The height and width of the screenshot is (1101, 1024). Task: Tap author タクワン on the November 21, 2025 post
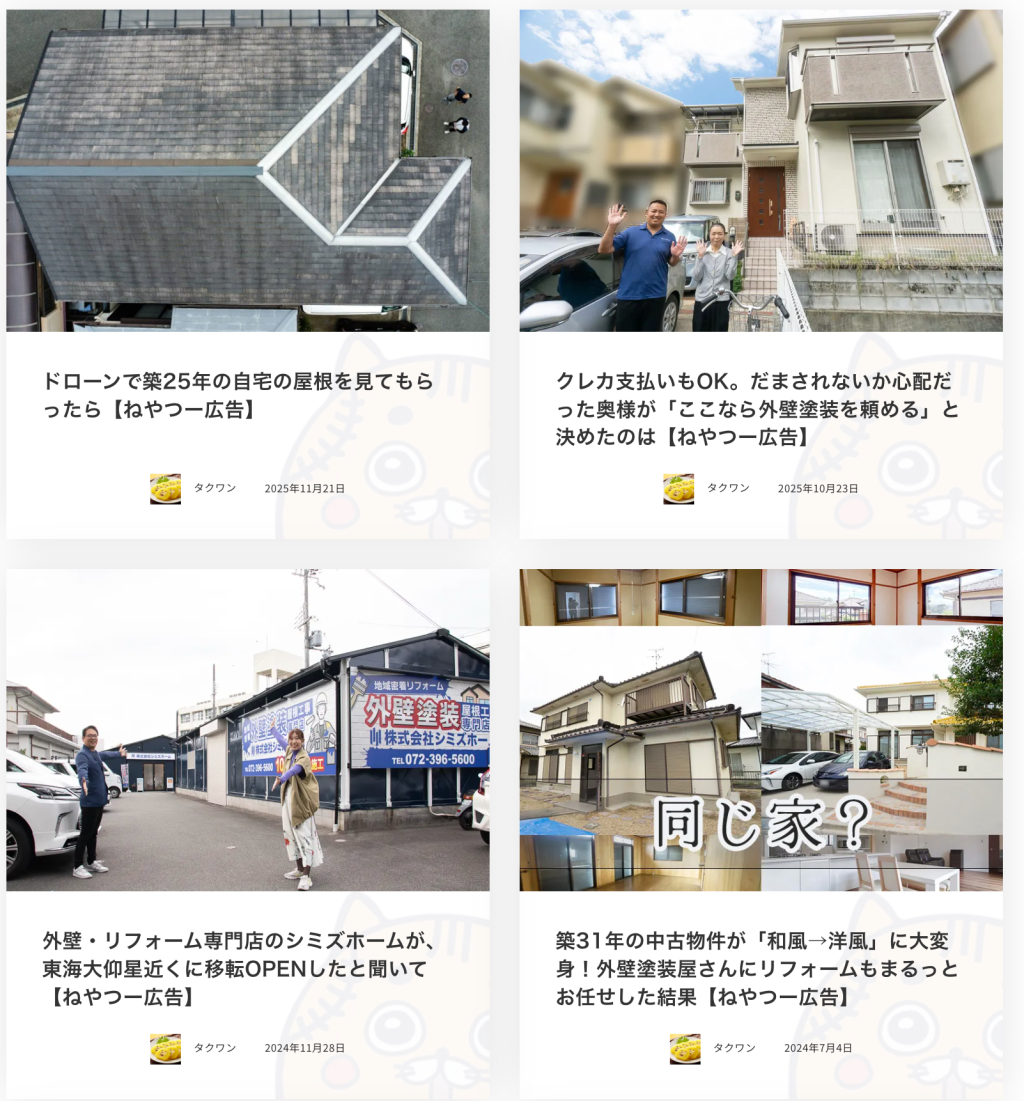click(x=214, y=488)
